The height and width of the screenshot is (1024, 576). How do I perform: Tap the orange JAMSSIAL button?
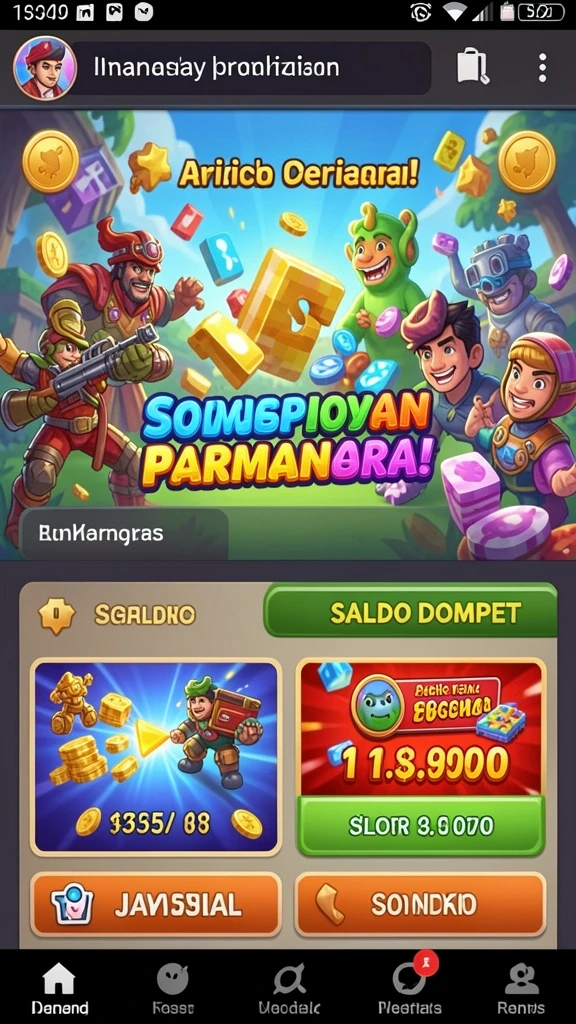156,904
